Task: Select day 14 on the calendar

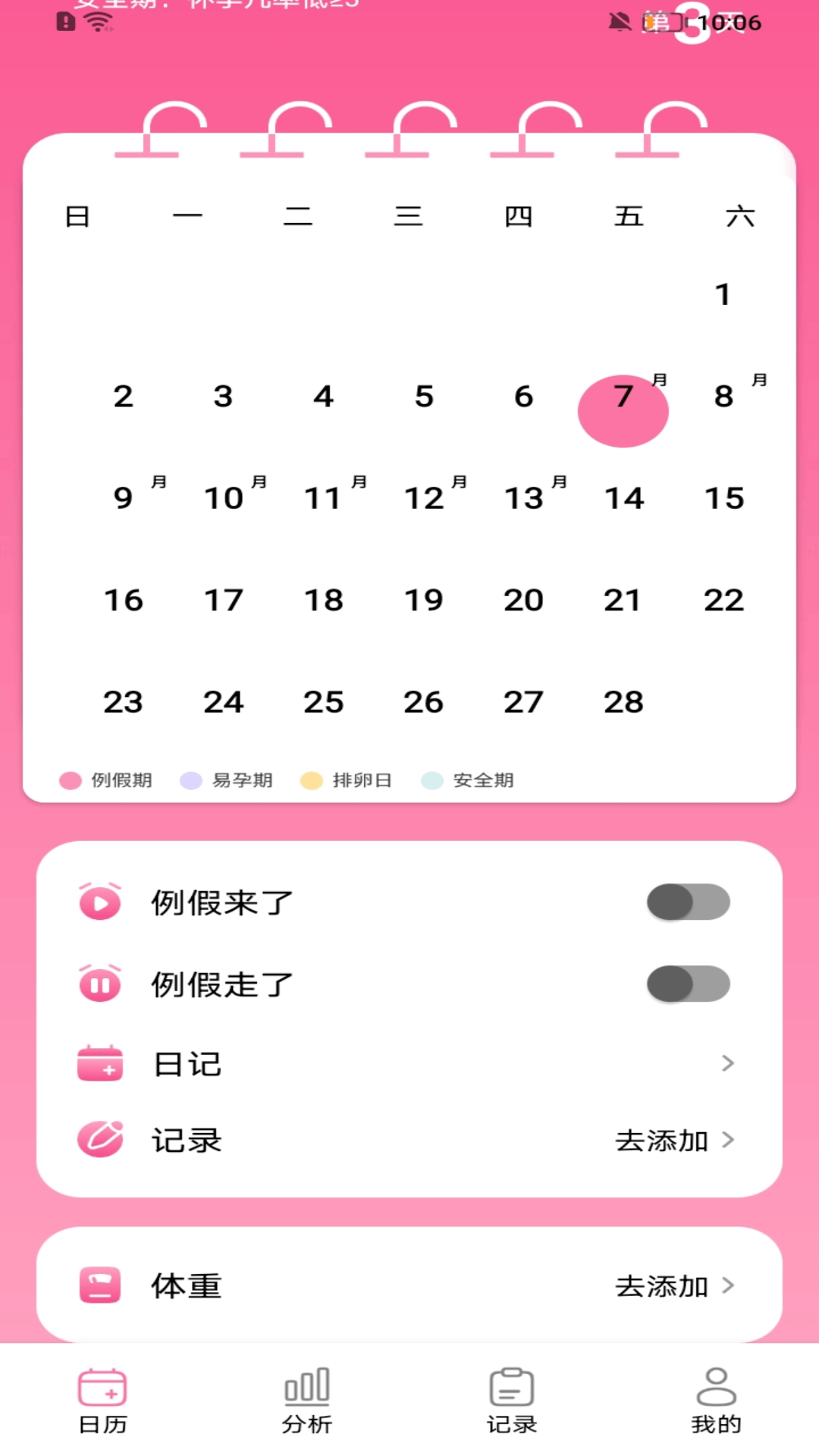Action: pyautogui.click(x=623, y=498)
